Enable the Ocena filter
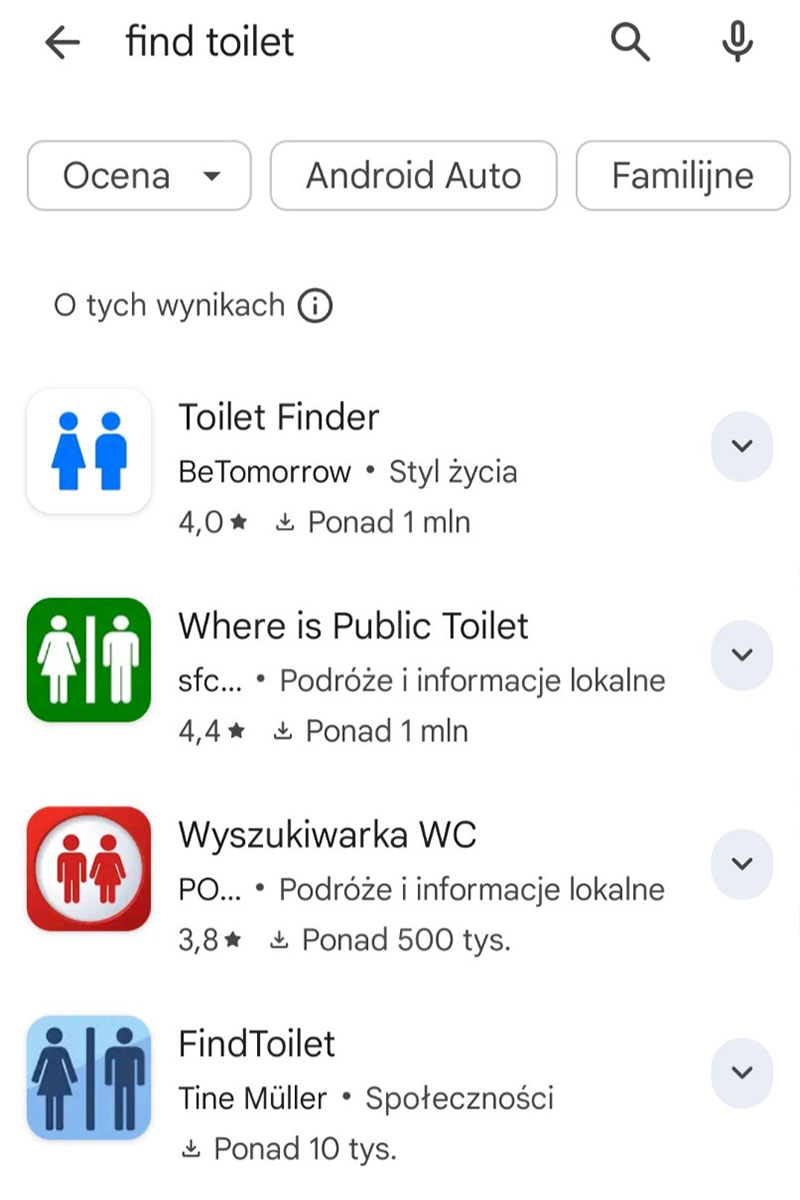Viewport: 800px width, 1200px height. click(138, 176)
